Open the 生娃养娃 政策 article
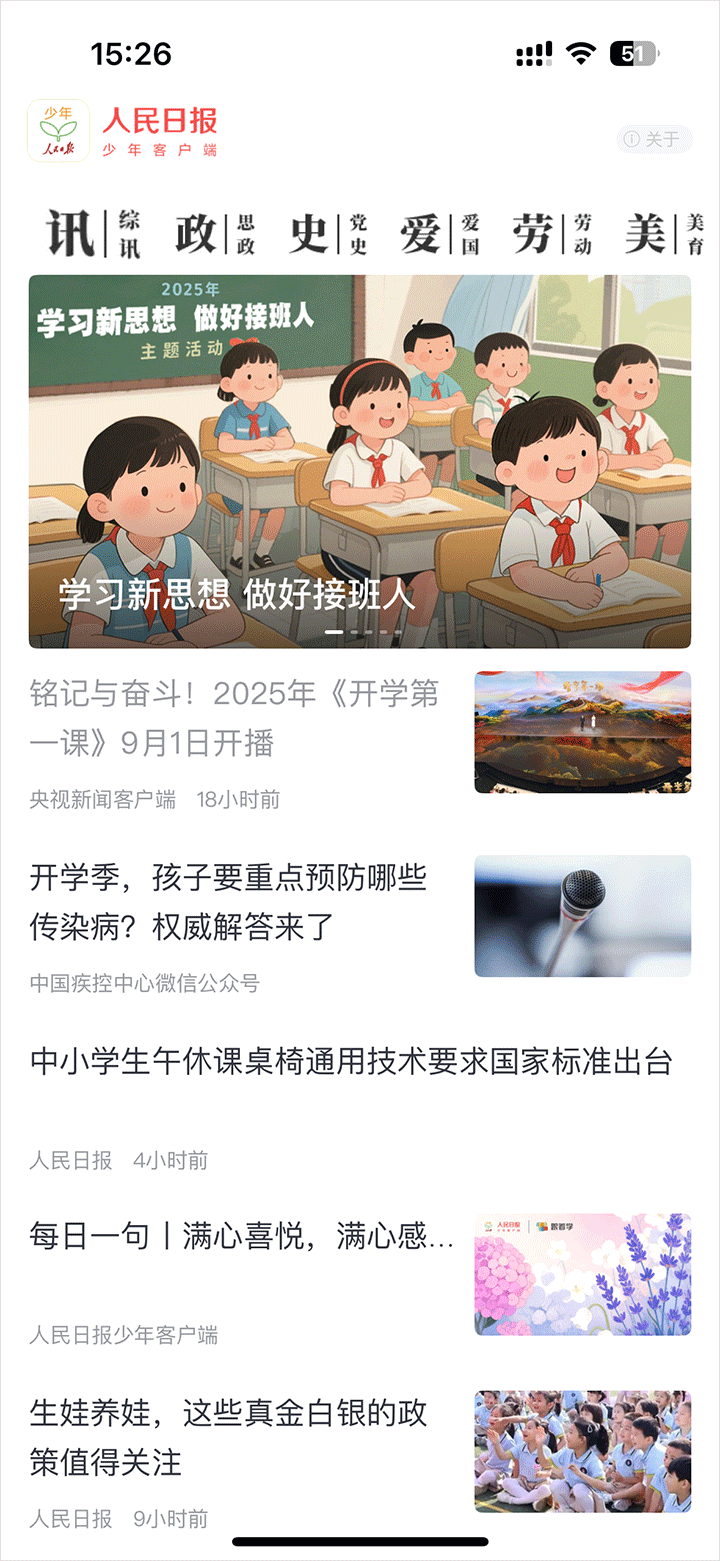Image resolution: width=720 pixels, height=1561 pixels. pos(230,1438)
